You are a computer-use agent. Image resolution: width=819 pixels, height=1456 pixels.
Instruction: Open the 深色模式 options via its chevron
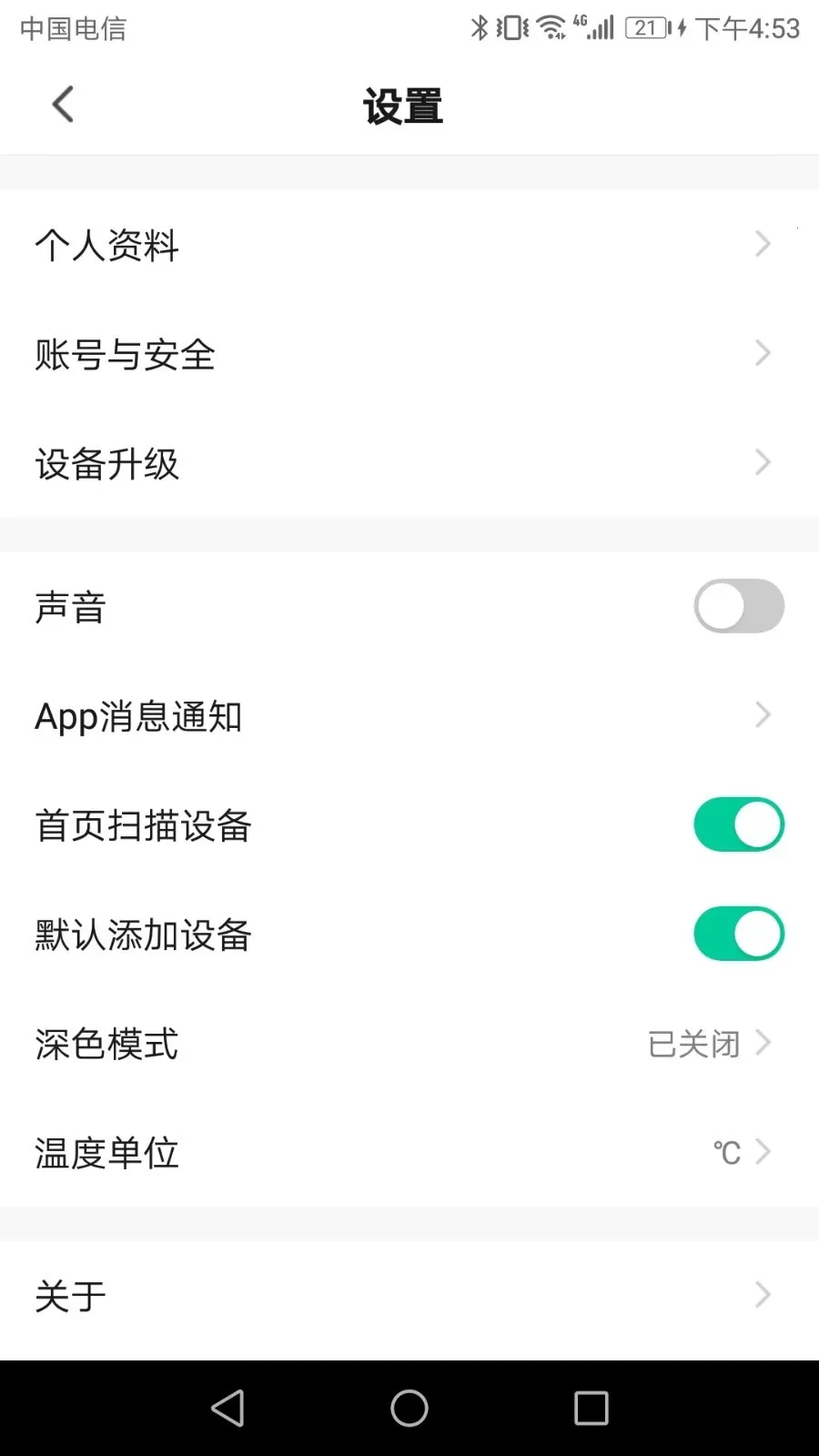pyautogui.click(x=764, y=1043)
